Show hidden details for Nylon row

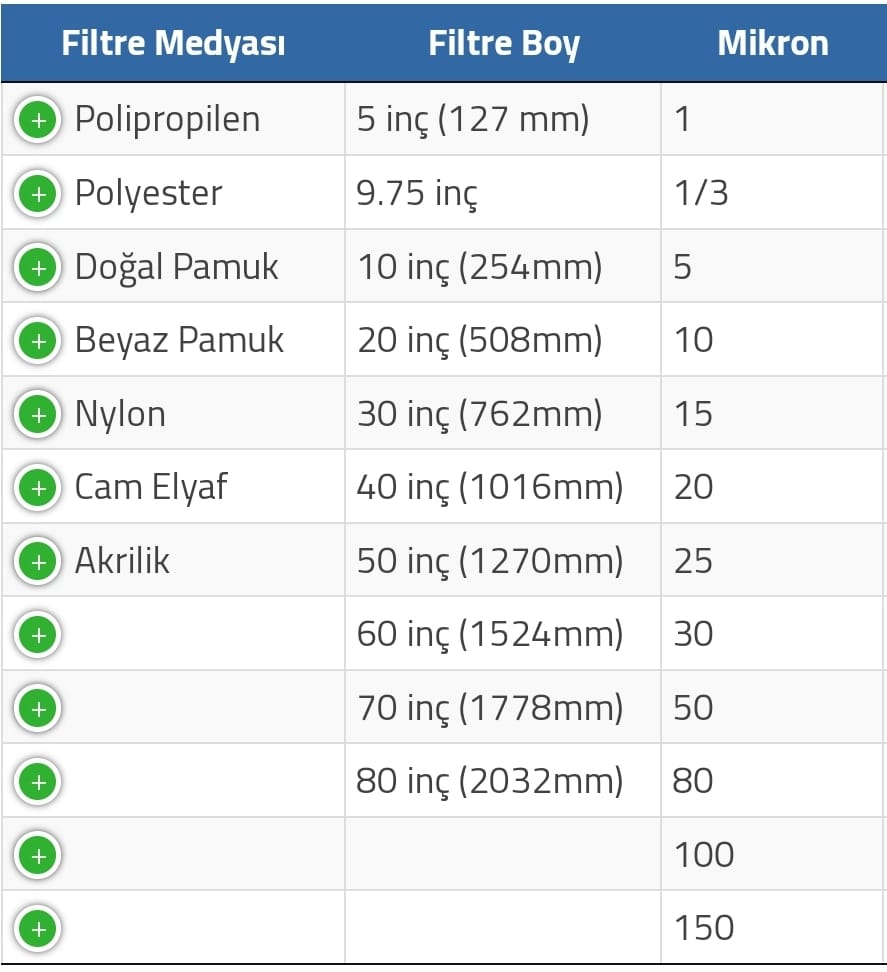tap(38, 414)
